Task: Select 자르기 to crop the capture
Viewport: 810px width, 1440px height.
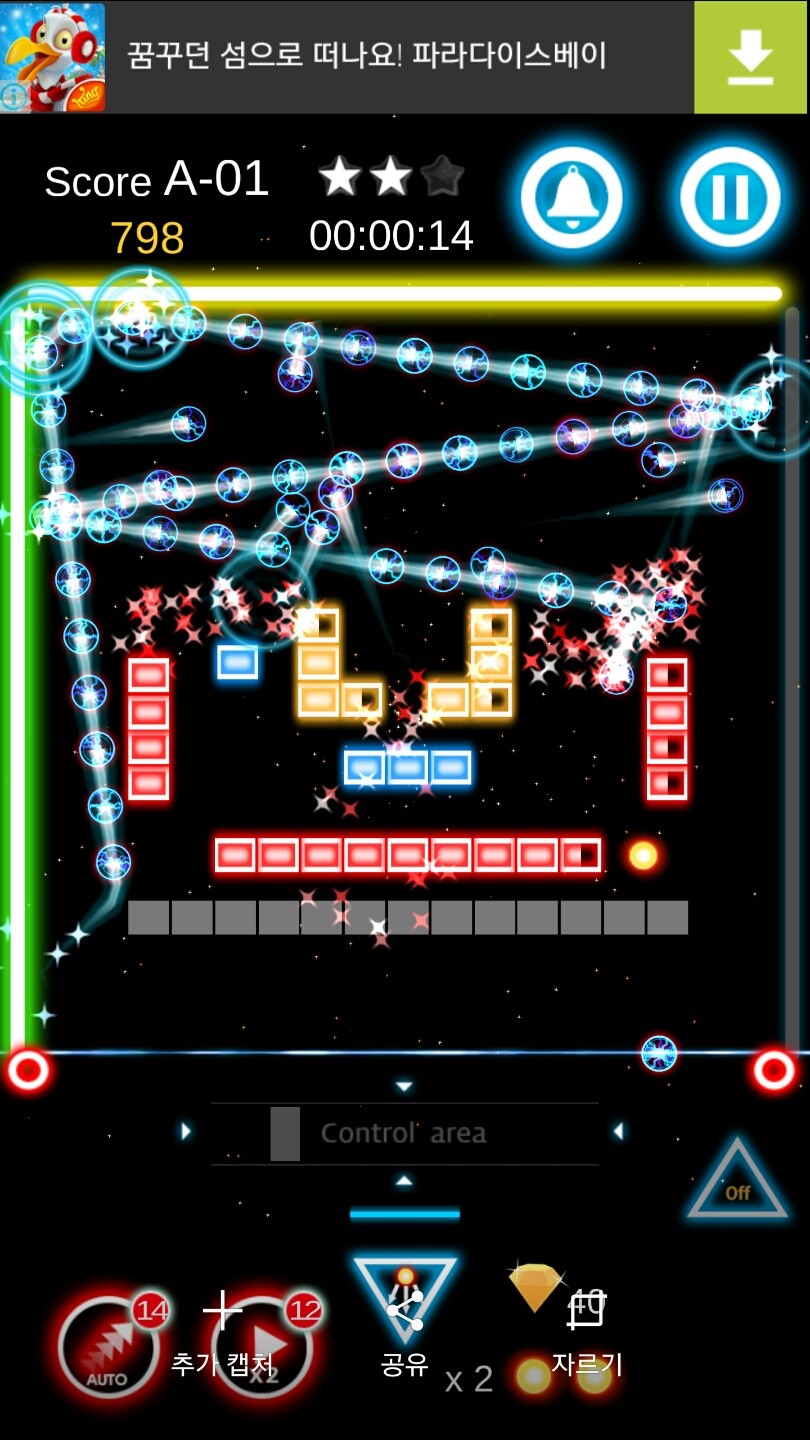Action: pyautogui.click(x=587, y=1332)
